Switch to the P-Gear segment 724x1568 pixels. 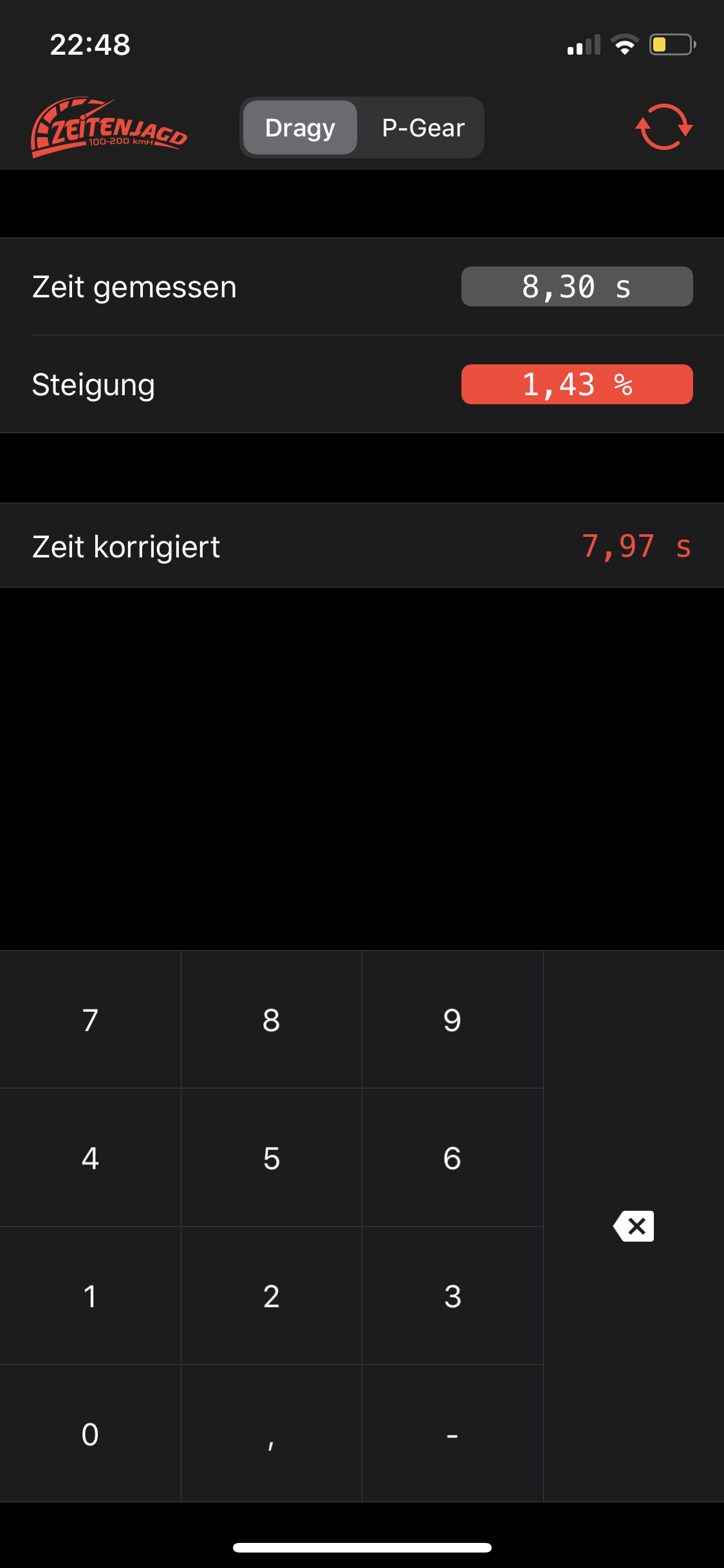point(423,127)
